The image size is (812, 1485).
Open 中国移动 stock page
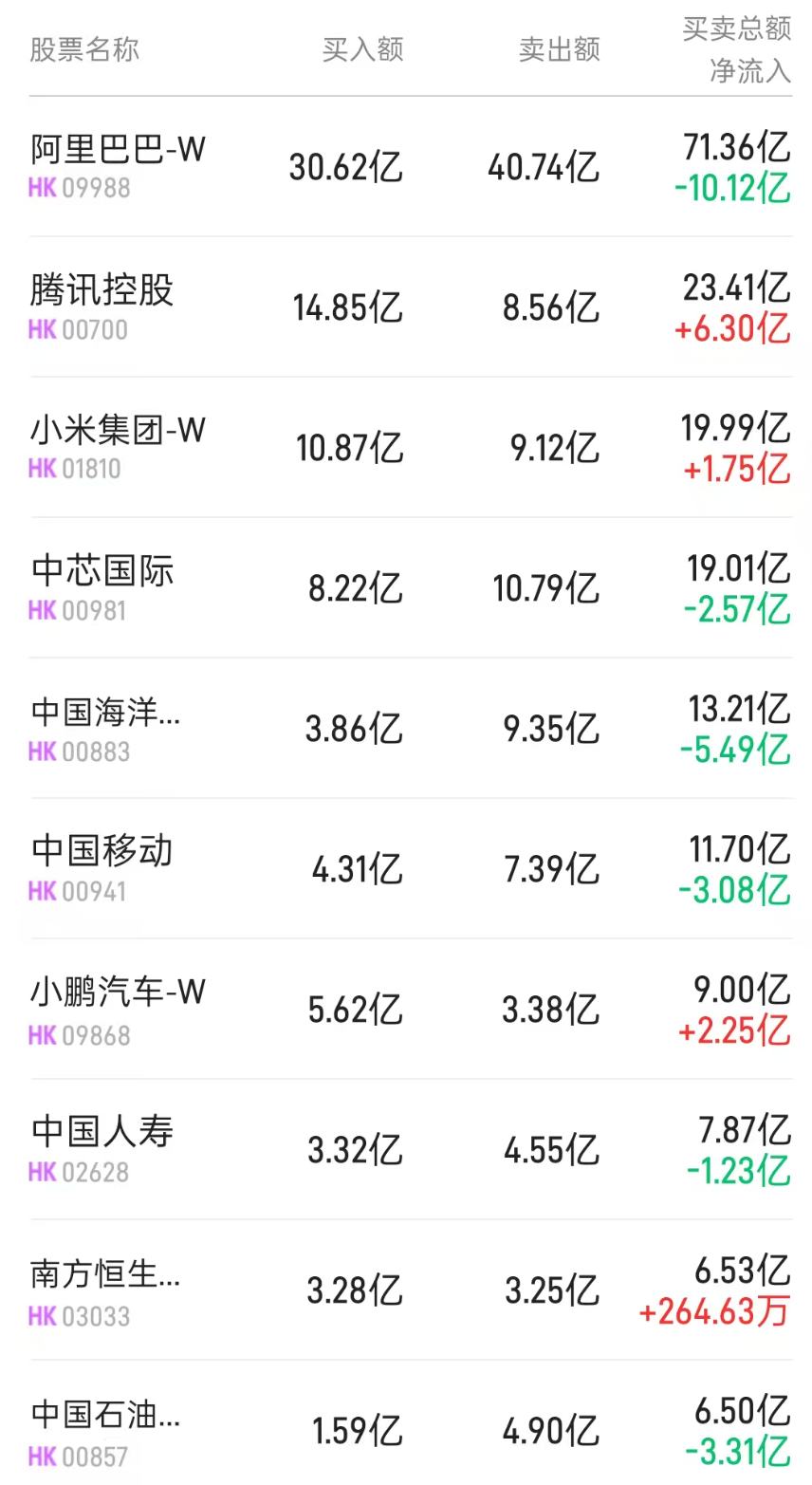pyautogui.click(x=101, y=852)
